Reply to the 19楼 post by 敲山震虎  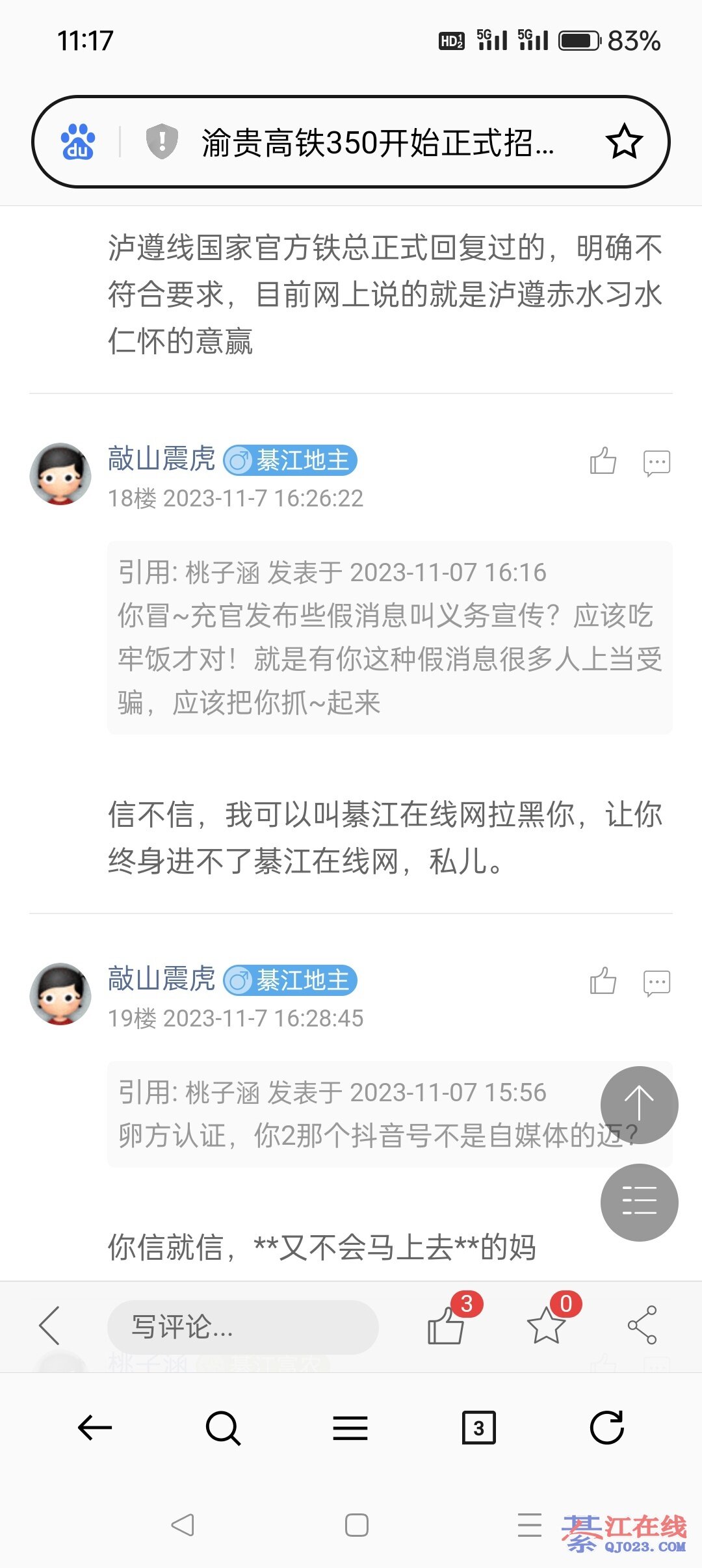656,982
